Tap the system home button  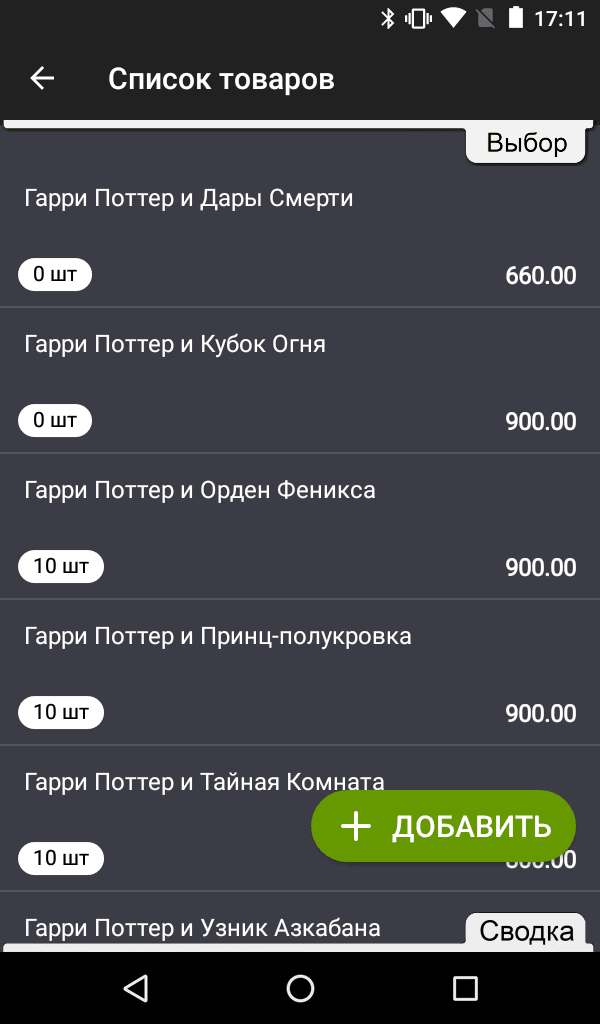pyautogui.click(x=300, y=988)
